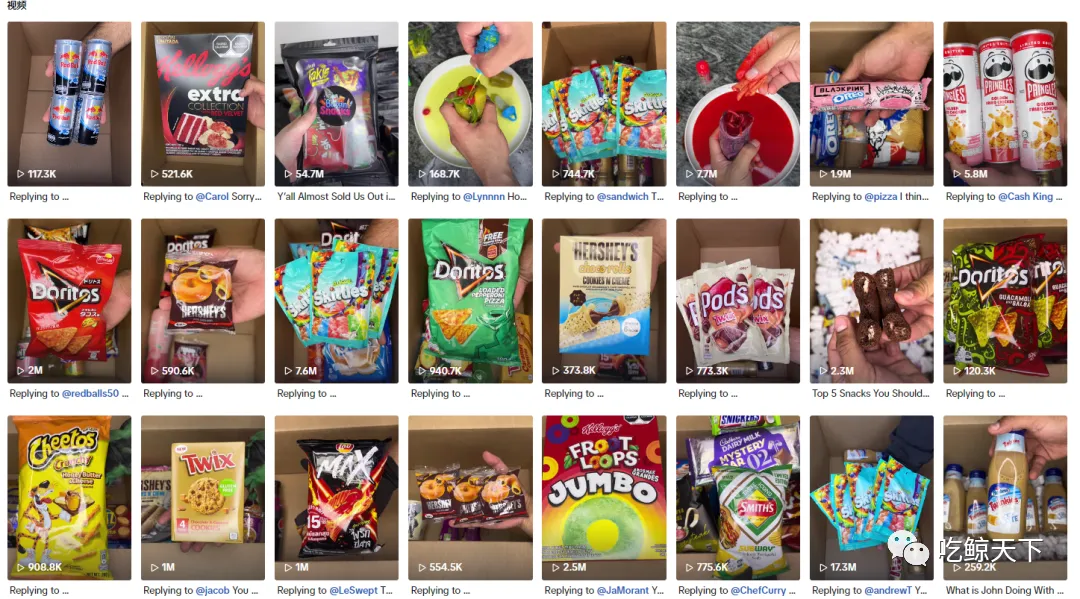Open the What is John Doing With video

click(x=1005, y=498)
